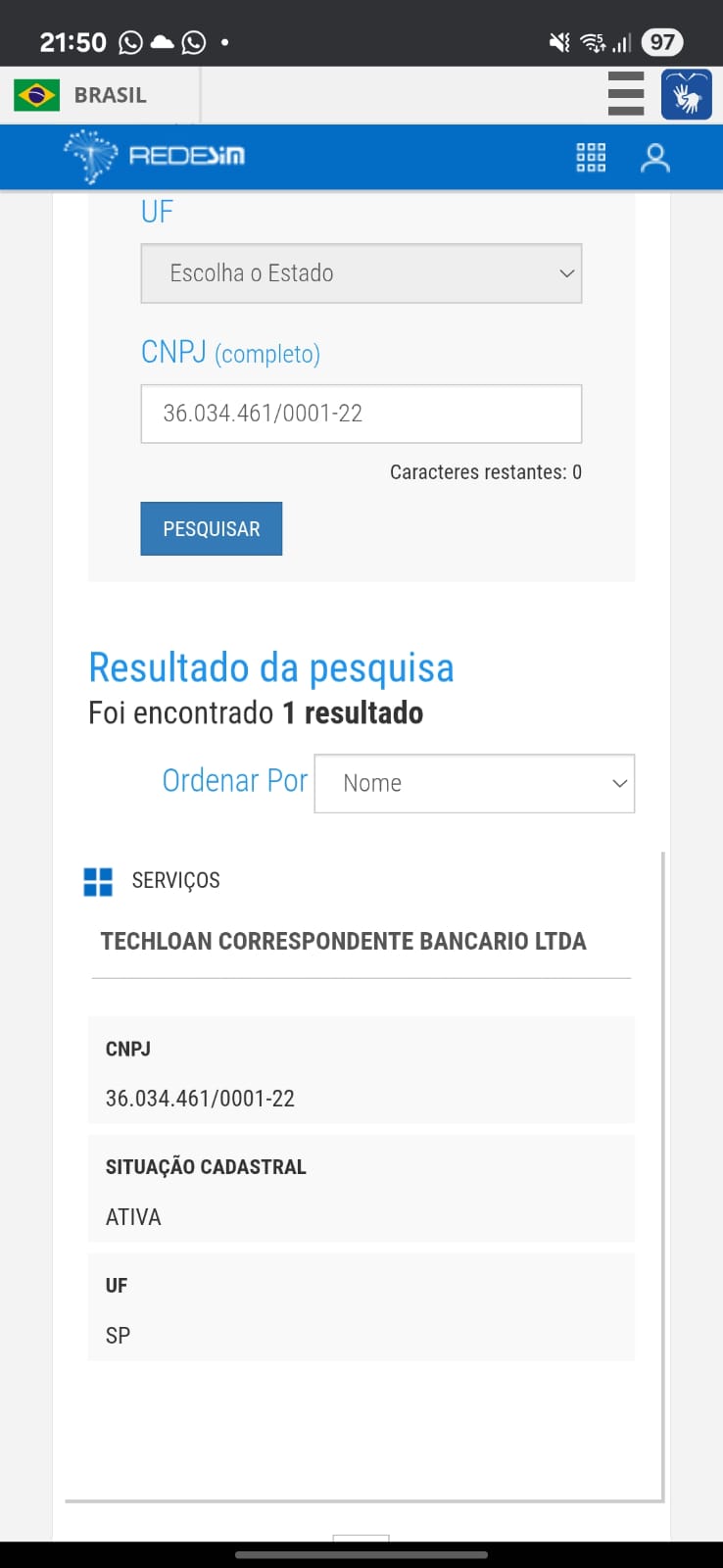Expand the Escolha o Estado dropdown
This screenshot has width=723, height=1568.
tap(361, 273)
